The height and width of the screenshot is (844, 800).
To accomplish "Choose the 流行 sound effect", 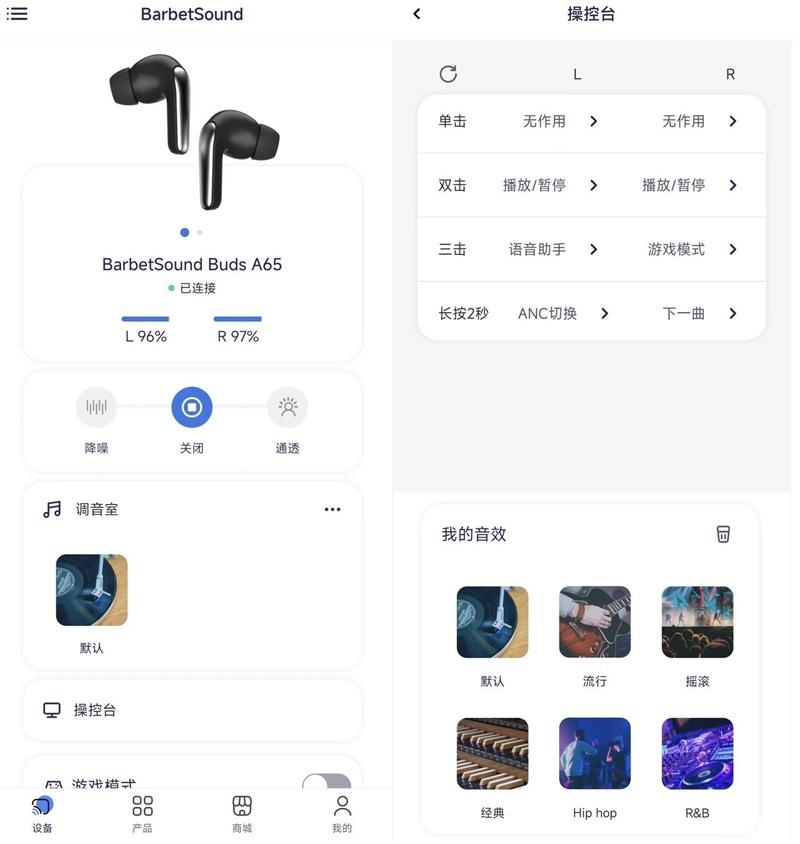I will [x=595, y=622].
